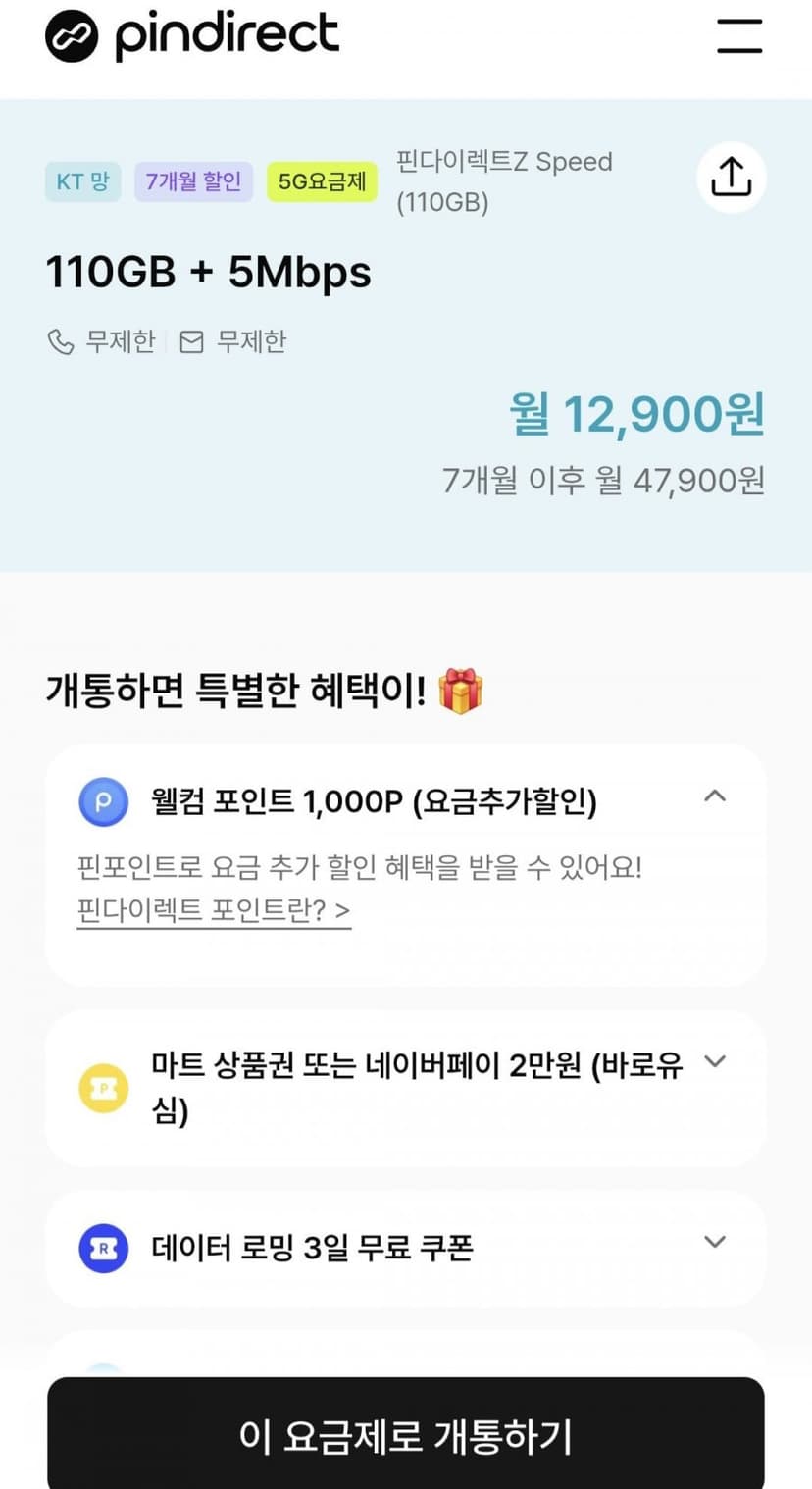Collapse the 웰컴 포인트 1,000P benefit
The image size is (812, 1489).
pos(716,796)
